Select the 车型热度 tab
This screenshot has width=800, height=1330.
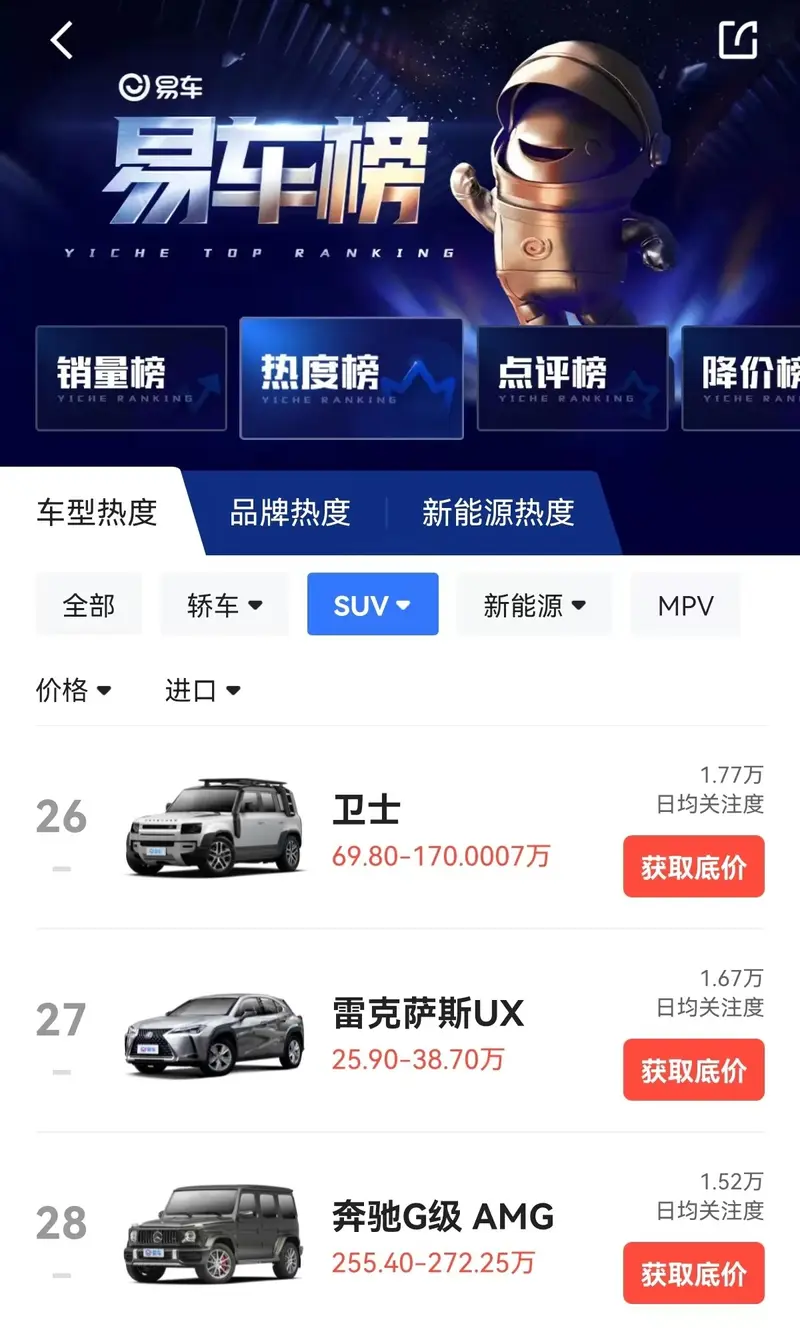coord(97,512)
